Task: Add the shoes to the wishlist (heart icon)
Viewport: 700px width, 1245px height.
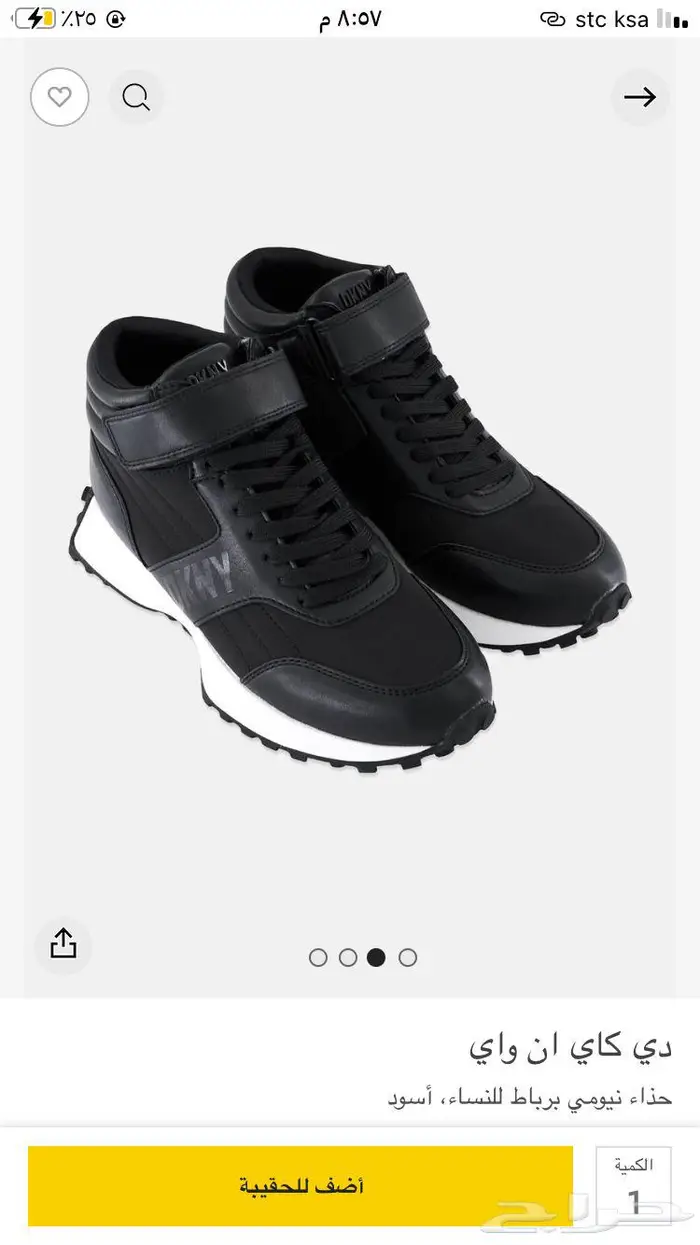Action: 60,97
